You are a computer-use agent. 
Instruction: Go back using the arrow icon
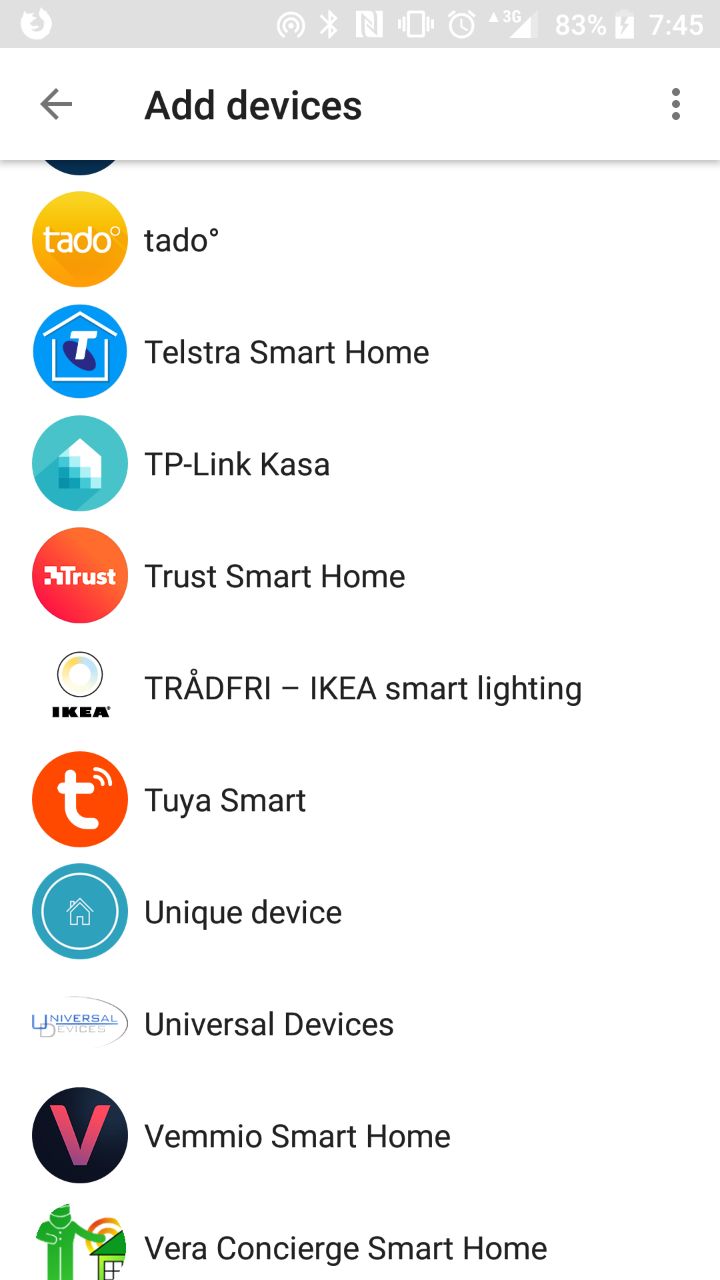click(x=56, y=104)
